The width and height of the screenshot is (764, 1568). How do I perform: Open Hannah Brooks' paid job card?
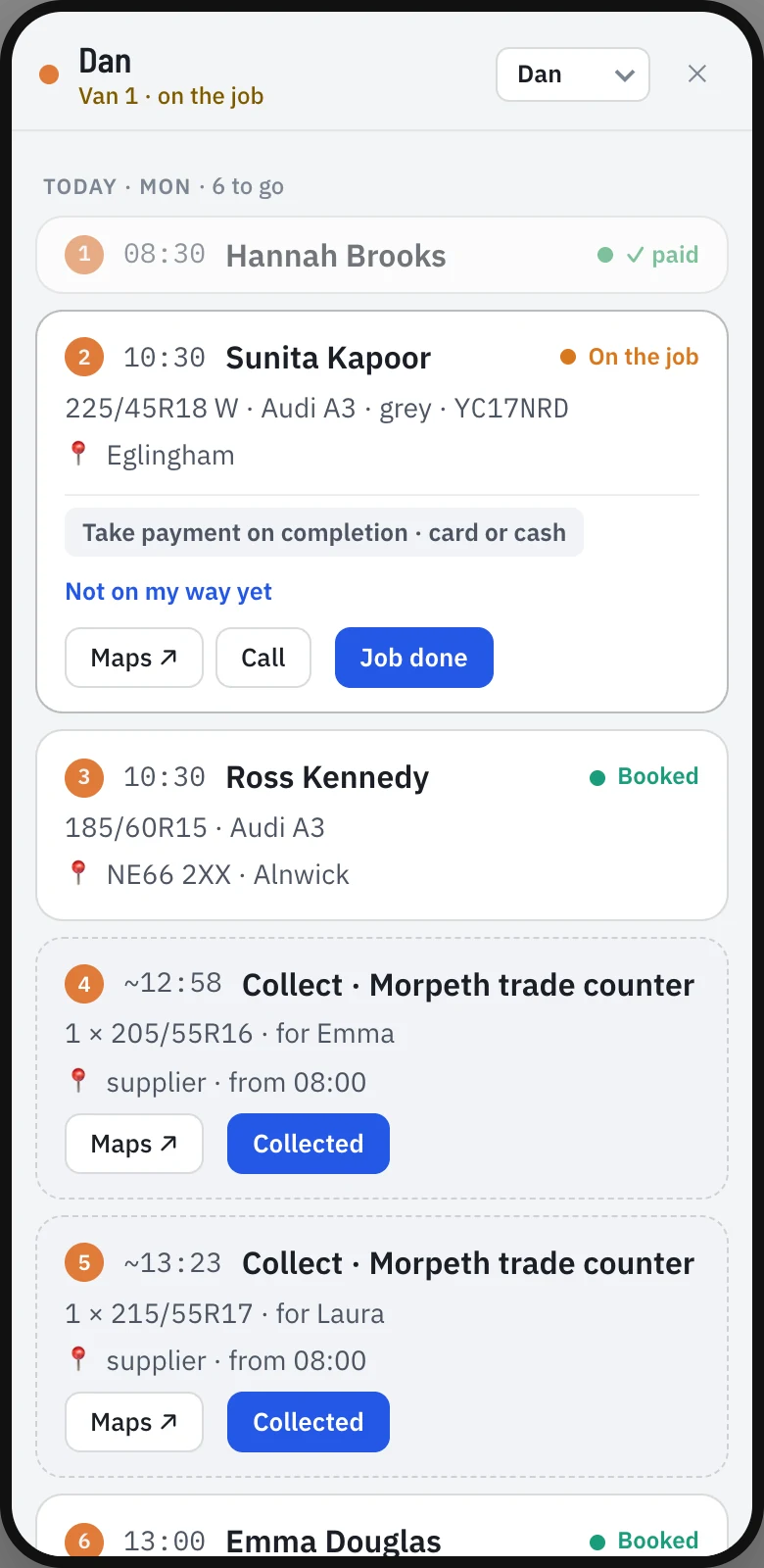pos(382,255)
